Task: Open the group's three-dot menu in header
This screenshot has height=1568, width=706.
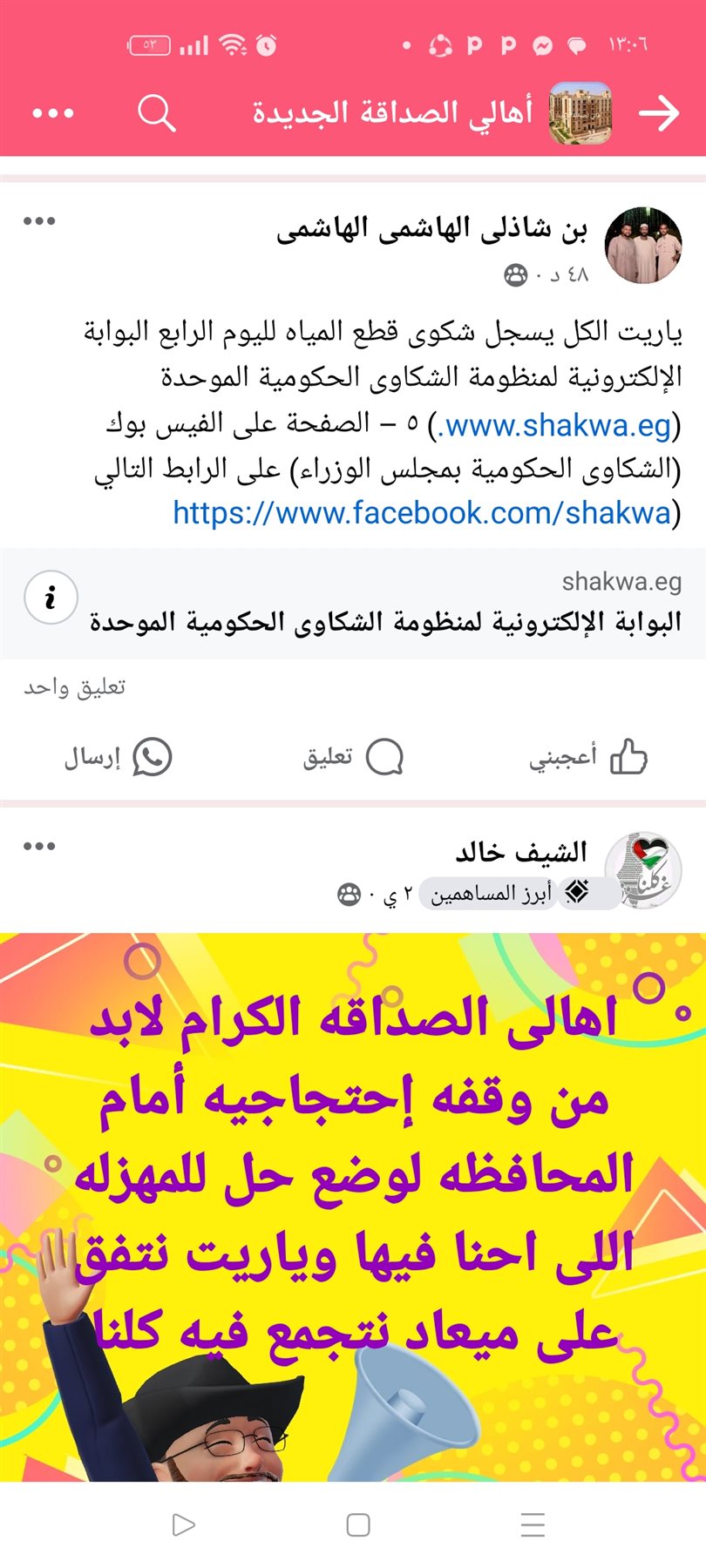Action: pyautogui.click(x=52, y=113)
